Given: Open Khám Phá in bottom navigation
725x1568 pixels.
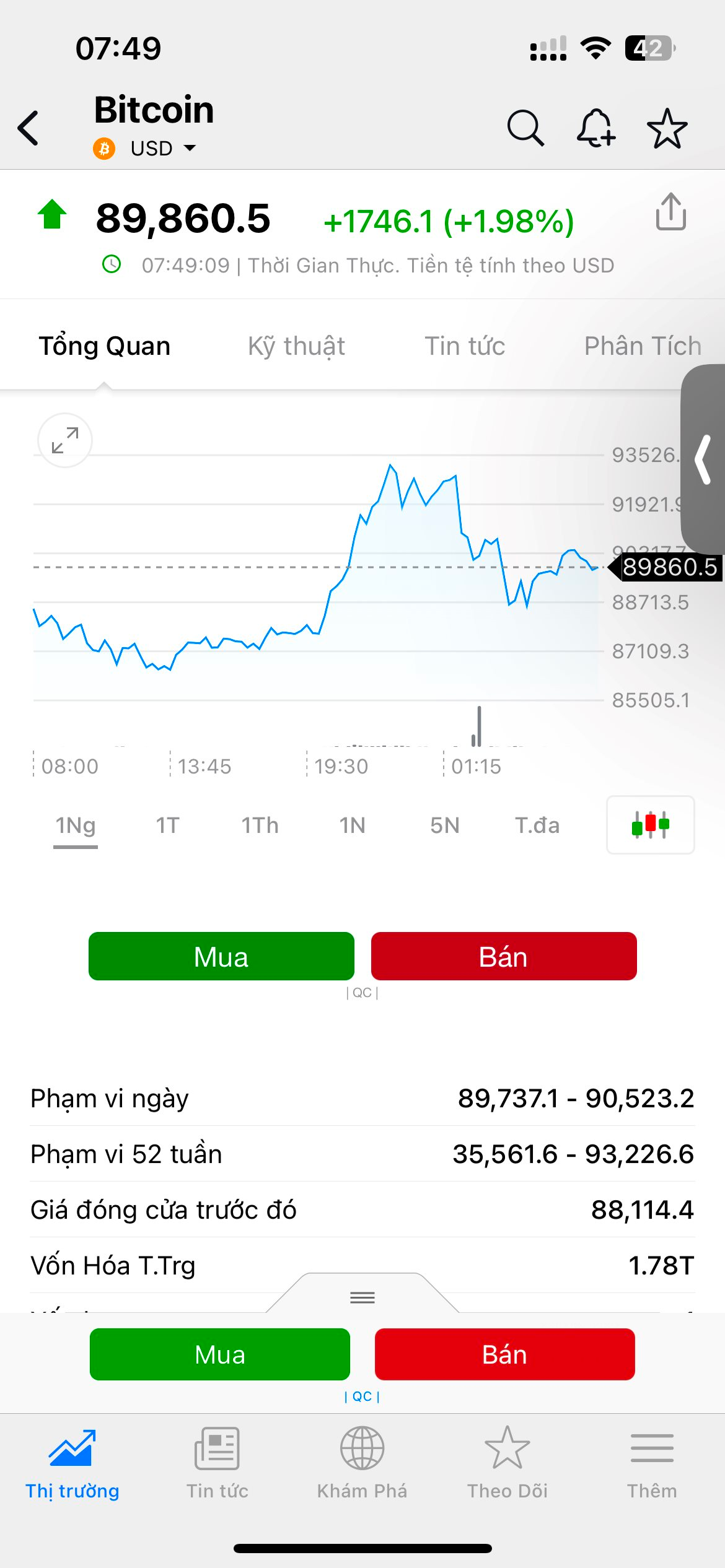Looking at the screenshot, I should tap(362, 1463).
